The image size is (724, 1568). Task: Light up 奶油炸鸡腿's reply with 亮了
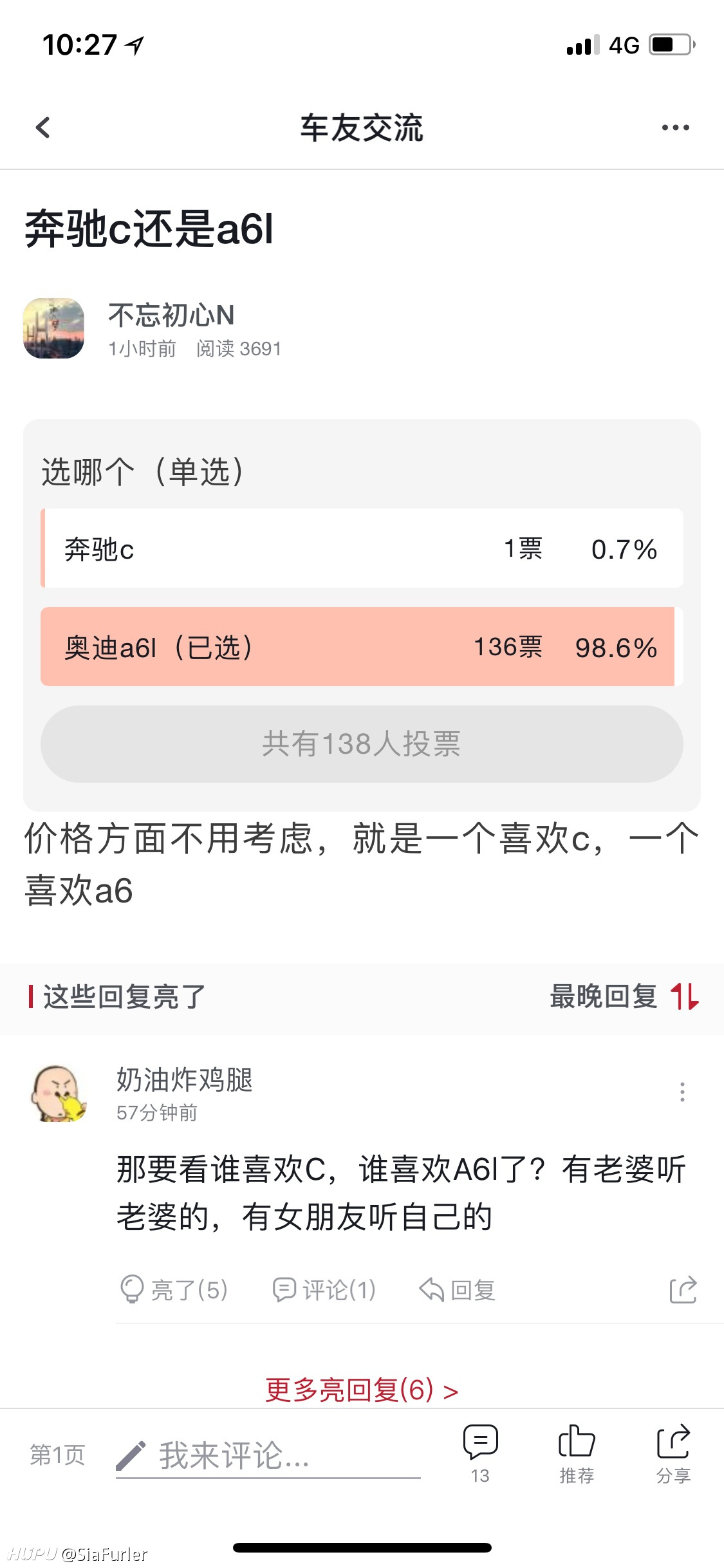click(174, 1289)
